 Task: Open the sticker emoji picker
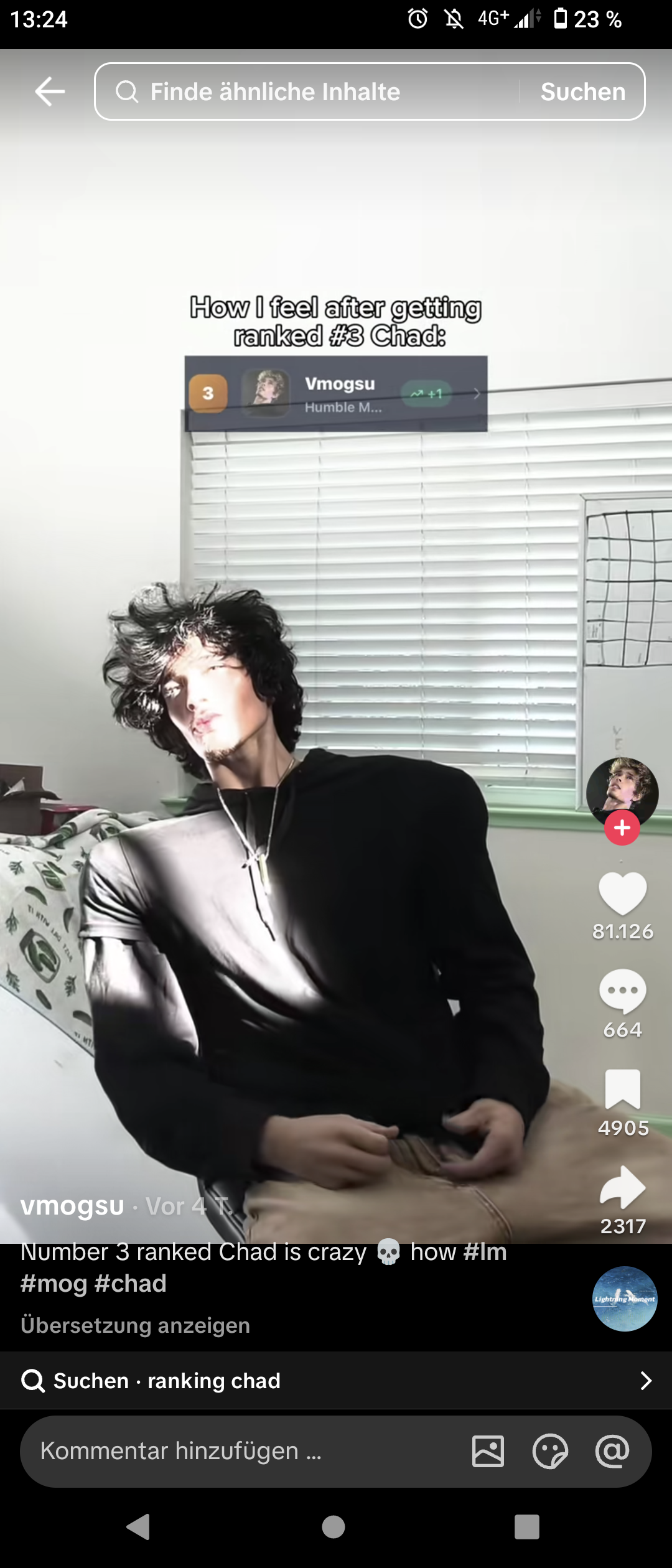550,1451
